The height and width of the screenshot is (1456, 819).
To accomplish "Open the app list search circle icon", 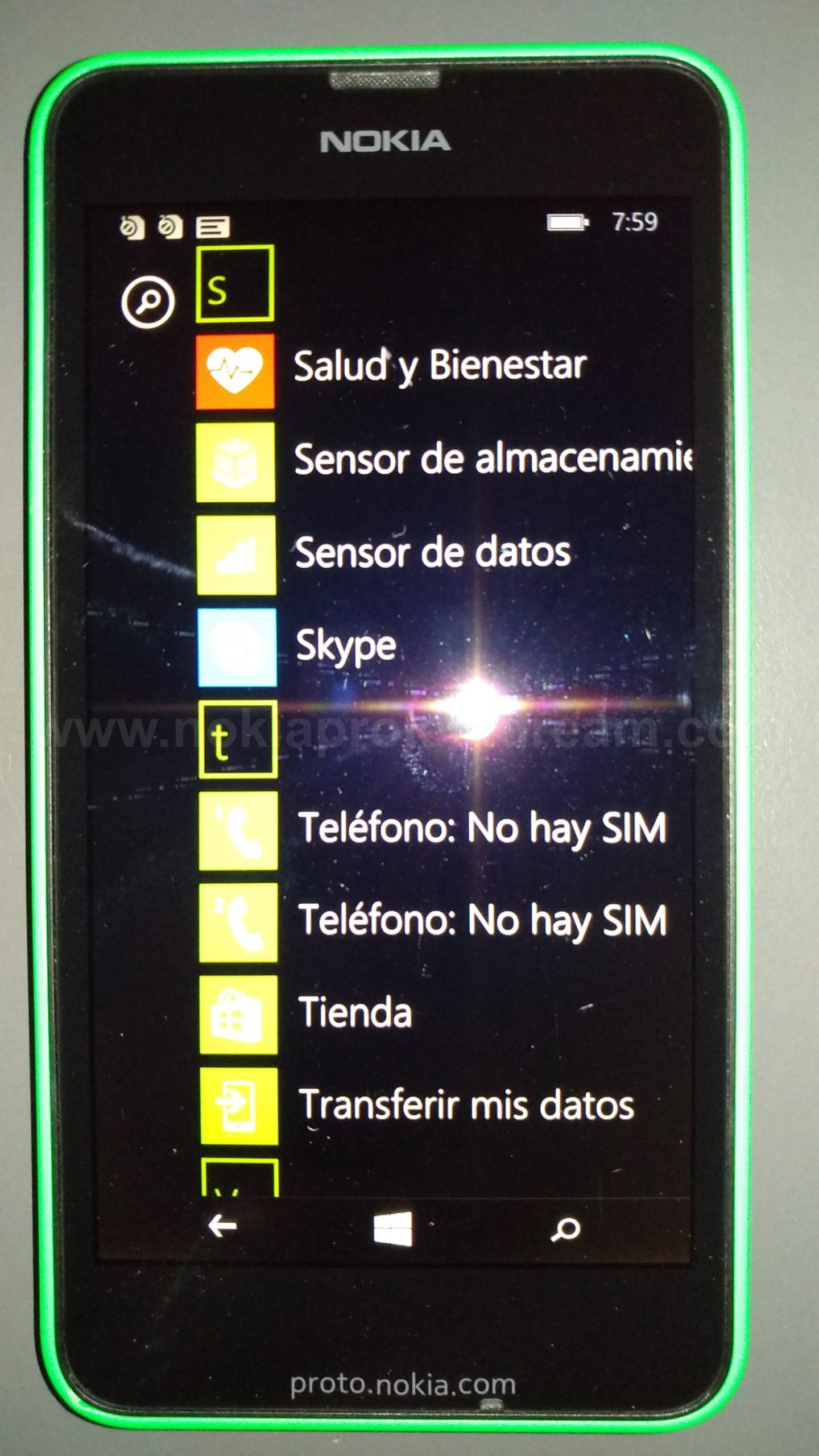I will click(147, 301).
